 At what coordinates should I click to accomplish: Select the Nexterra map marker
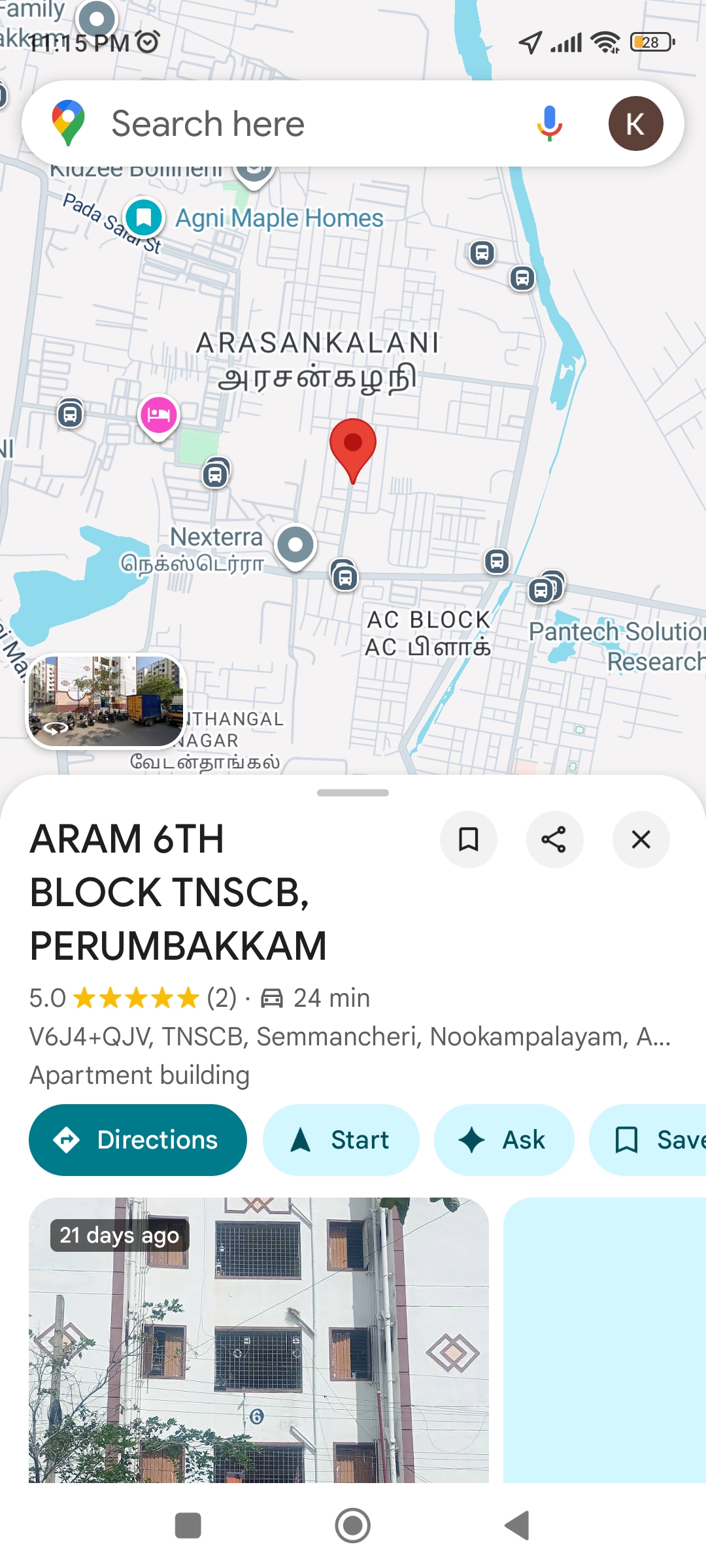295,545
